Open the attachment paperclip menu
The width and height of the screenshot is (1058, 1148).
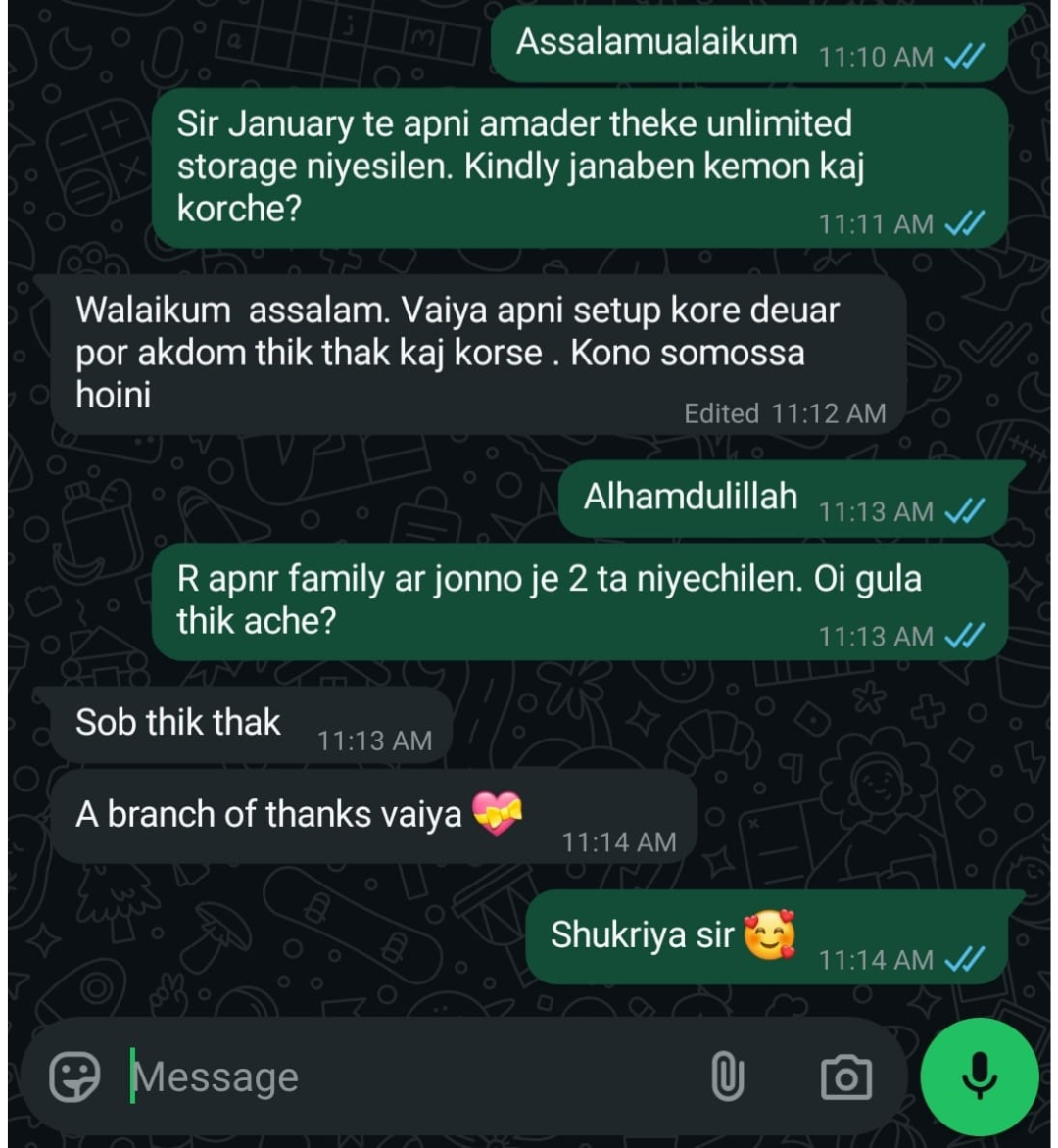pyautogui.click(x=727, y=1077)
